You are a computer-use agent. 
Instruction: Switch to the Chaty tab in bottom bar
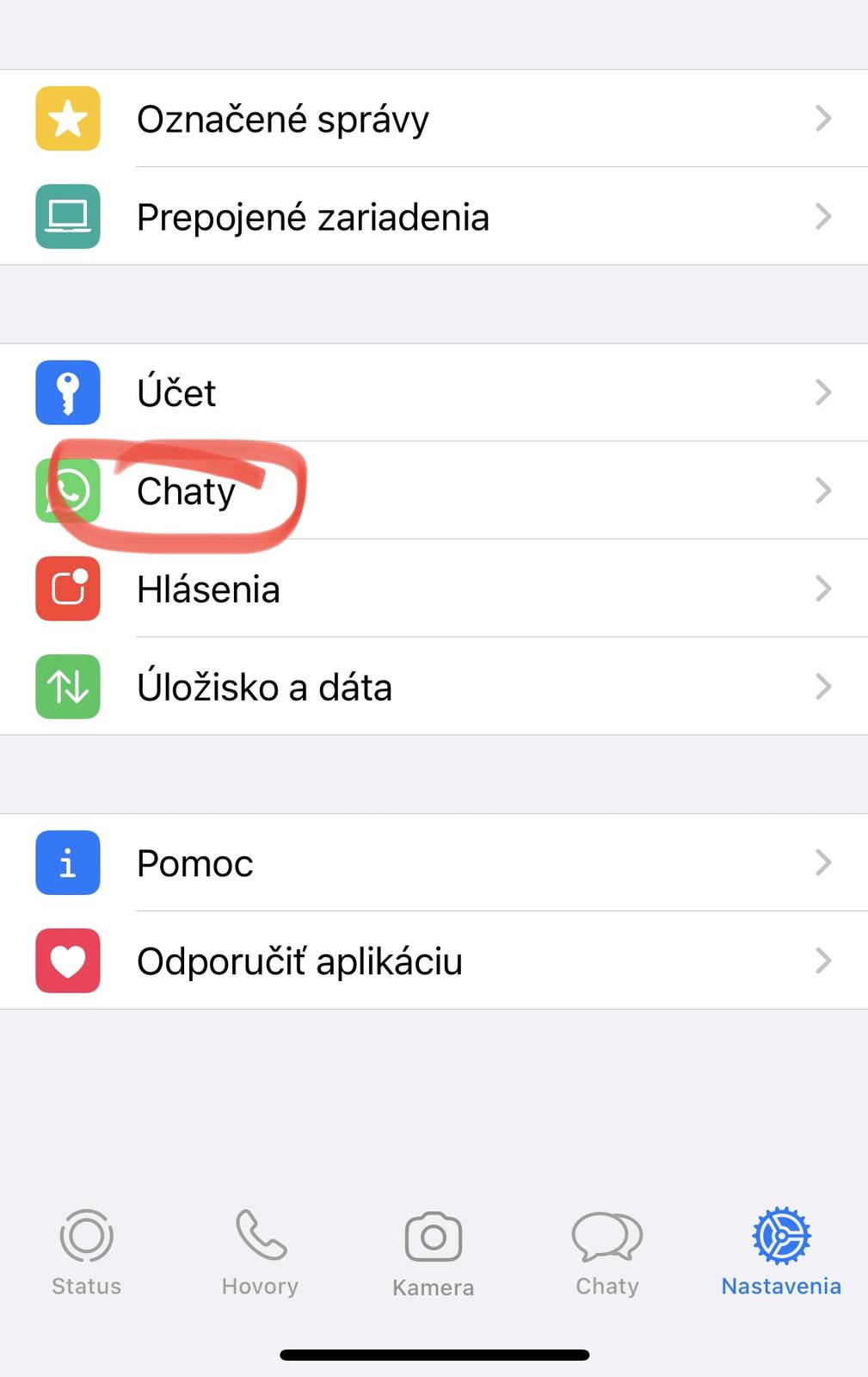tap(607, 1252)
